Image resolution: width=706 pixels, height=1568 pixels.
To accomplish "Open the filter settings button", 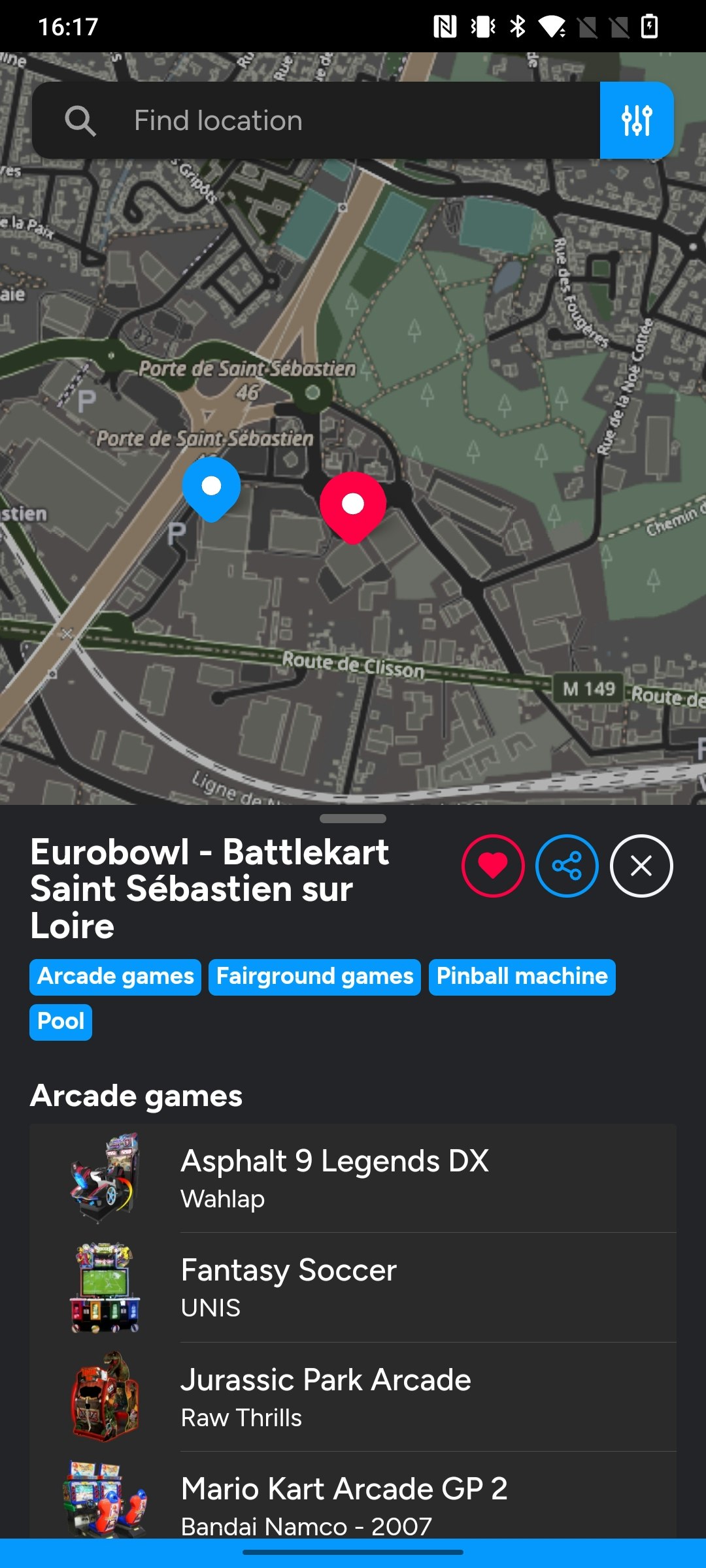I will [636, 120].
